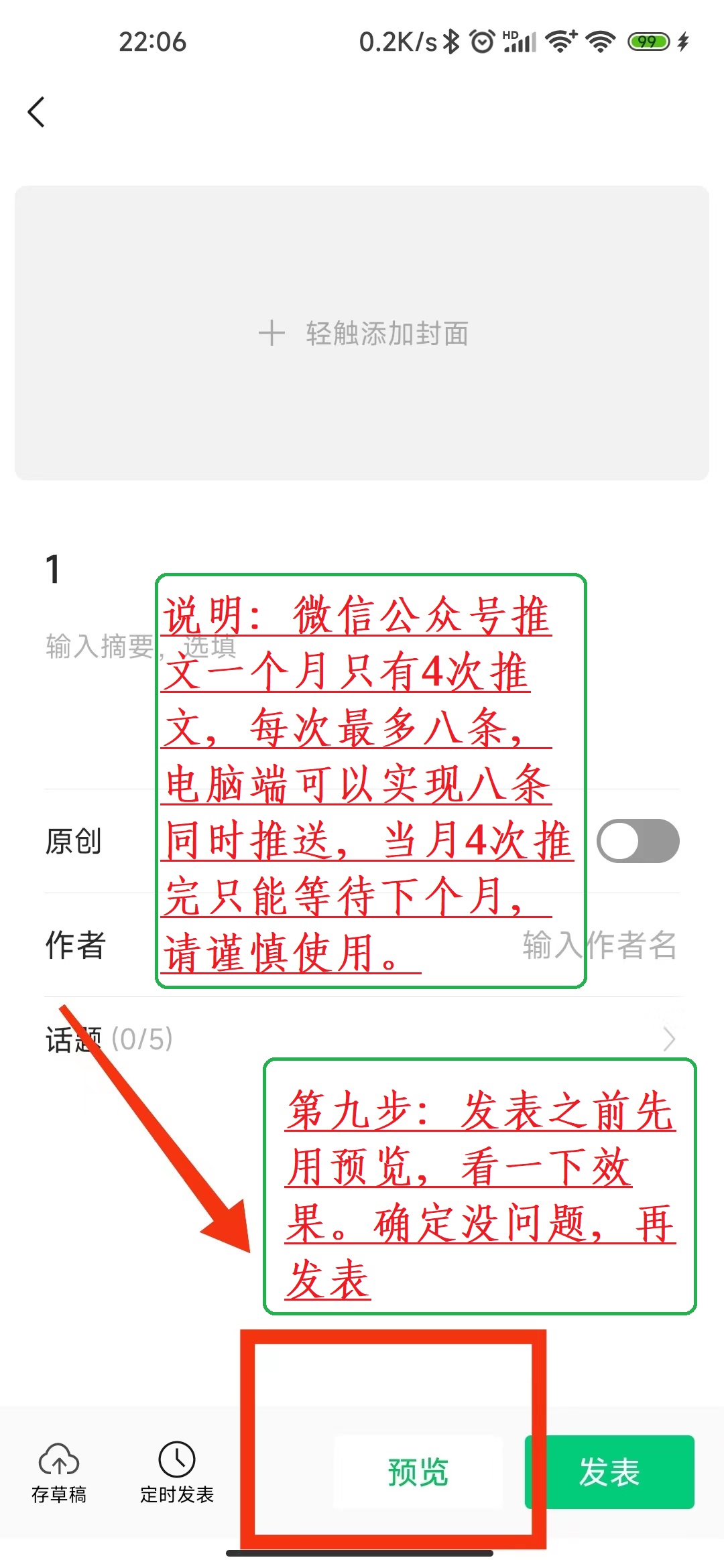This screenshot has width=724, height=1568.
Task: Publish the article with 发表
Action: coord(610,1472)
